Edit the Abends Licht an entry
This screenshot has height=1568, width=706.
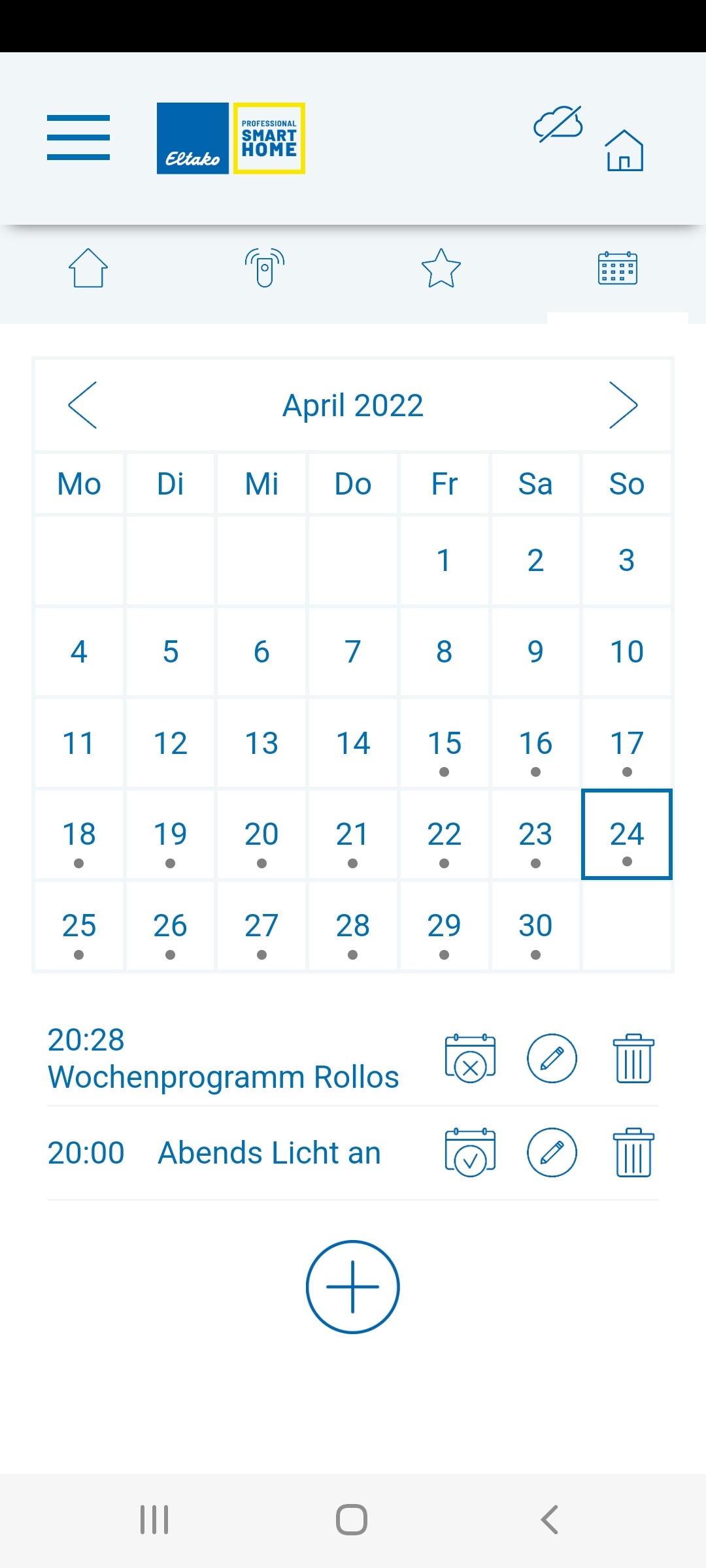(x=552, y=1152)
